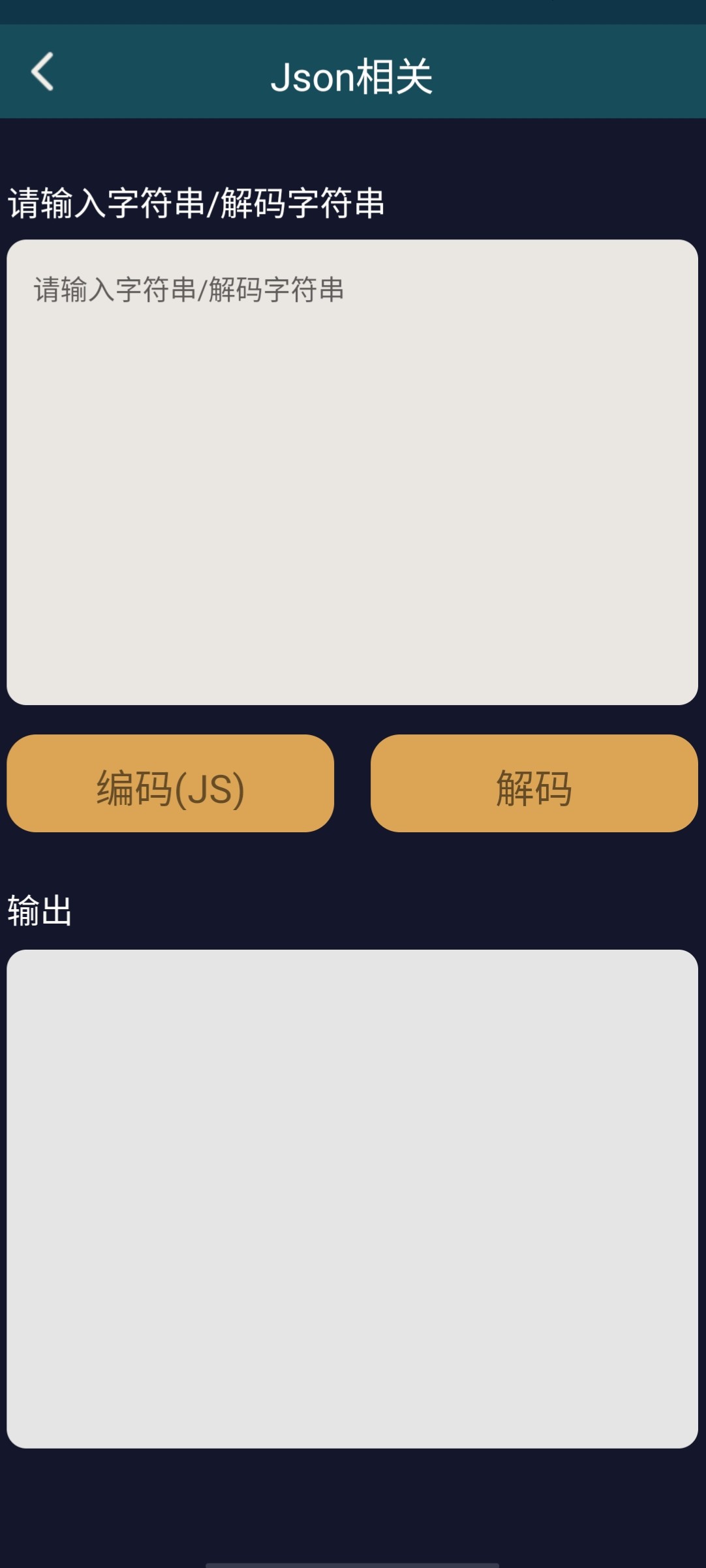Tap the gesture bar at screen bottom
The height and width of the screenshot is (1568, 706).
(353, 1562)
